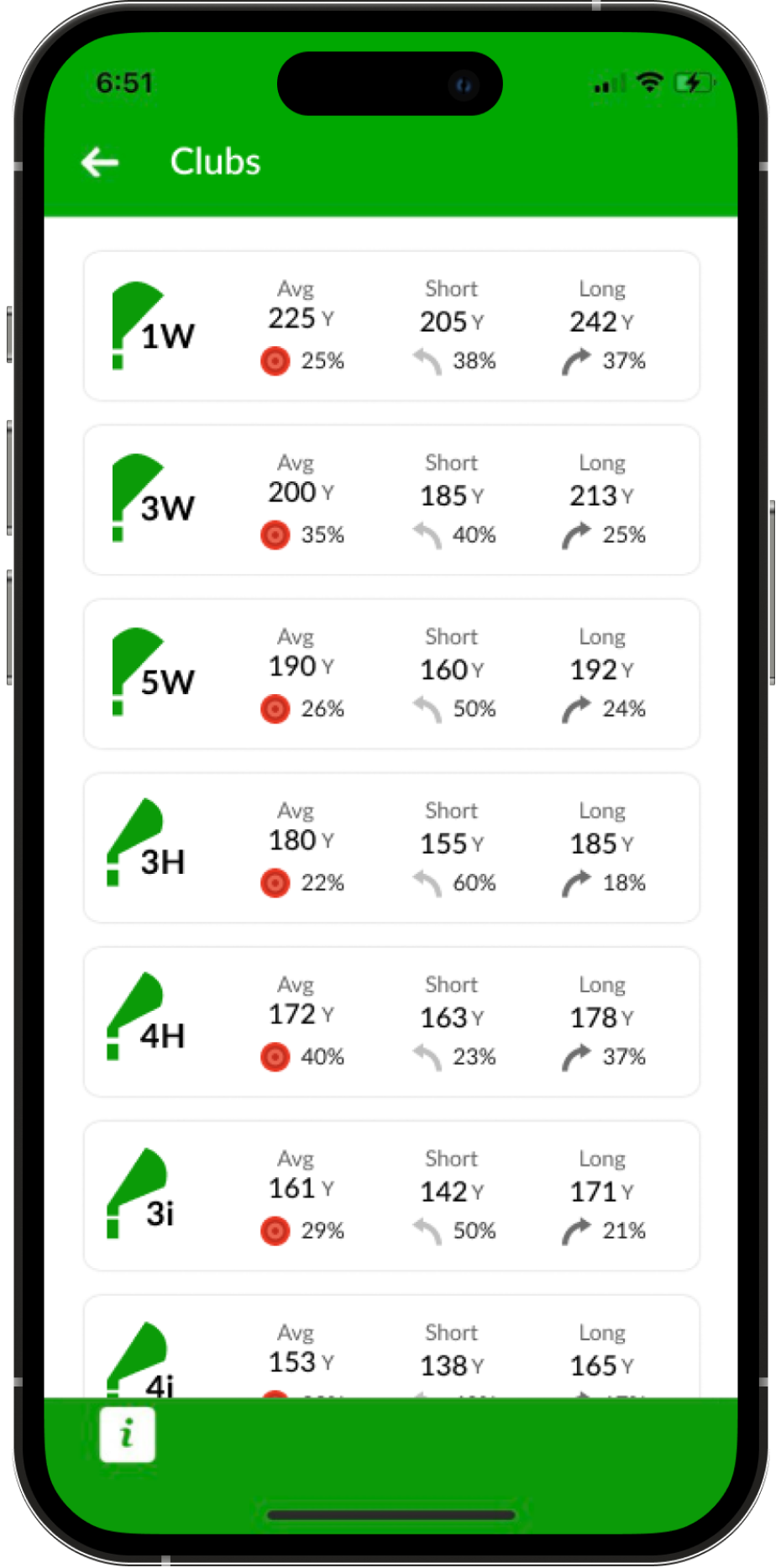The width and height of the screenshot is (781, 1568).
Task: Open the 1W club card
Action: [391, 326]
